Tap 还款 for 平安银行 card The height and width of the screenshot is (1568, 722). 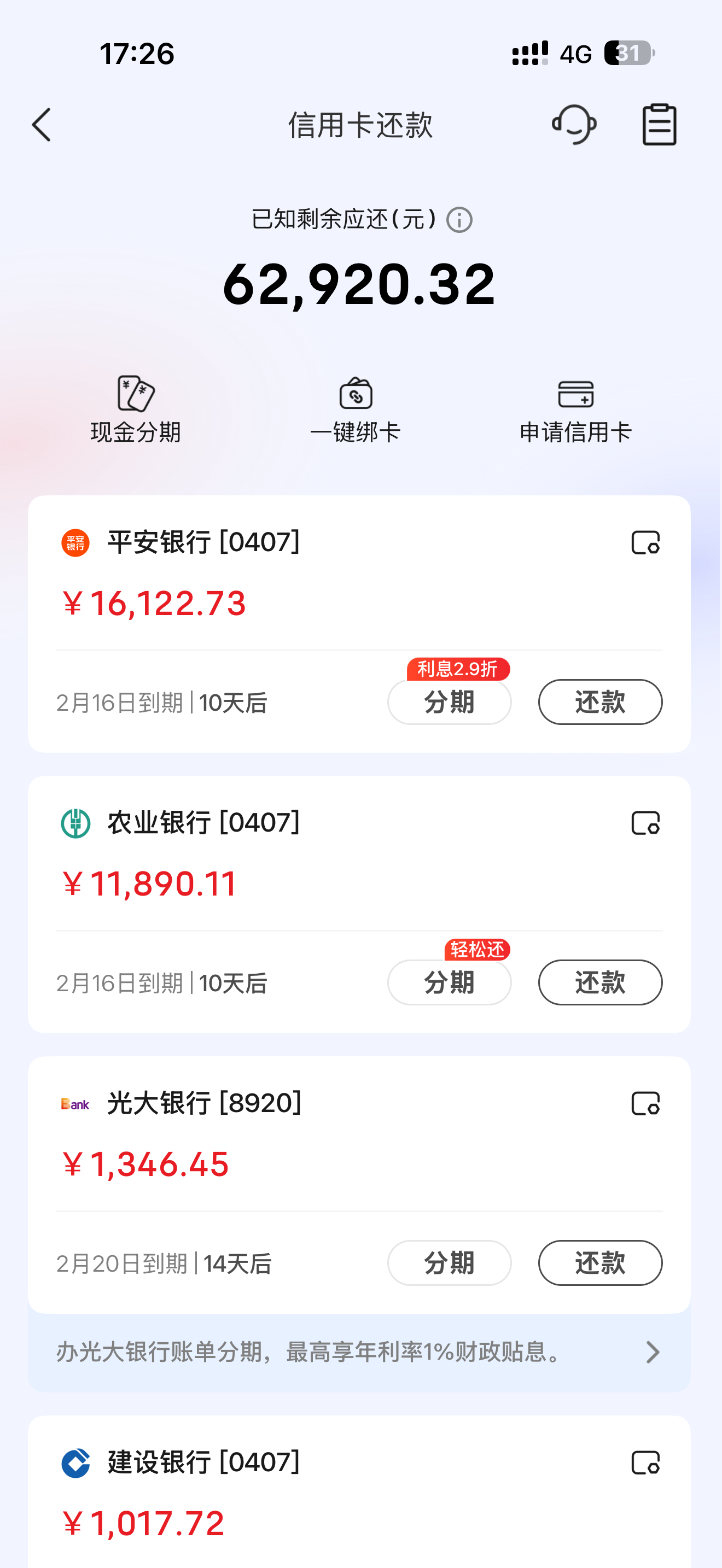pos(599,703)
